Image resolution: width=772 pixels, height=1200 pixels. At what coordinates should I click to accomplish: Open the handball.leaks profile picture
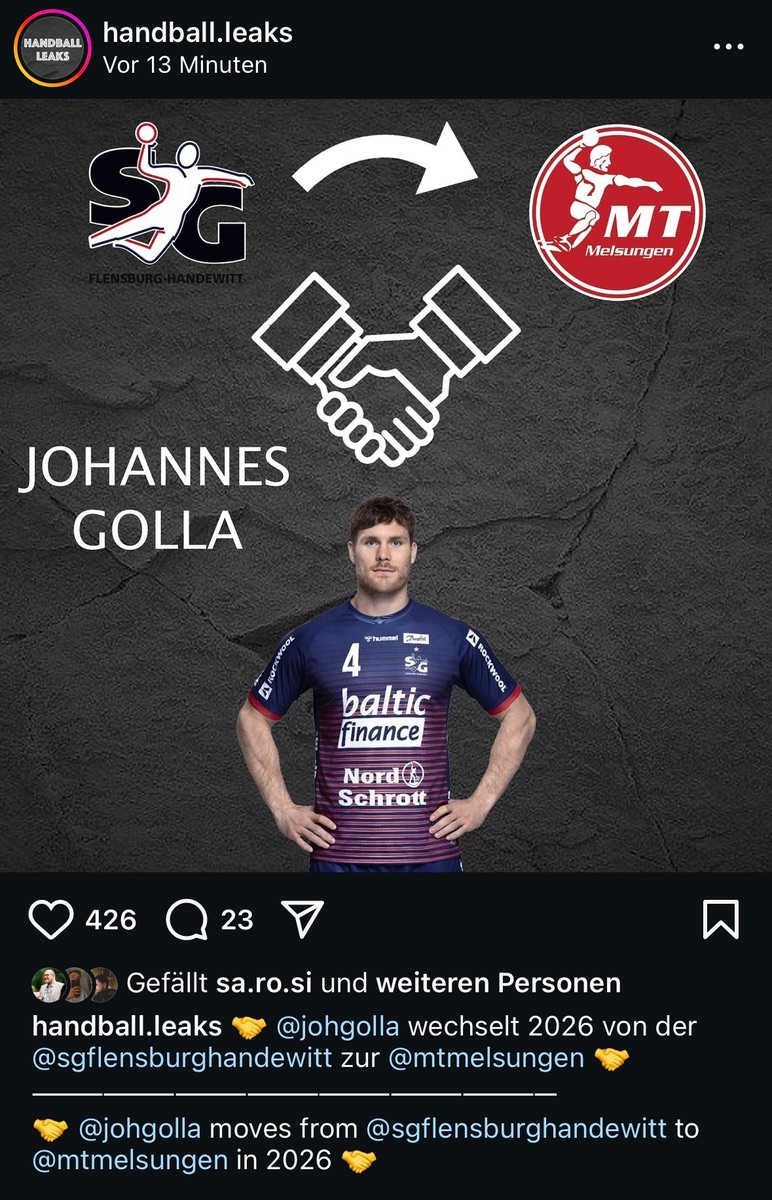tap(47, 48)
